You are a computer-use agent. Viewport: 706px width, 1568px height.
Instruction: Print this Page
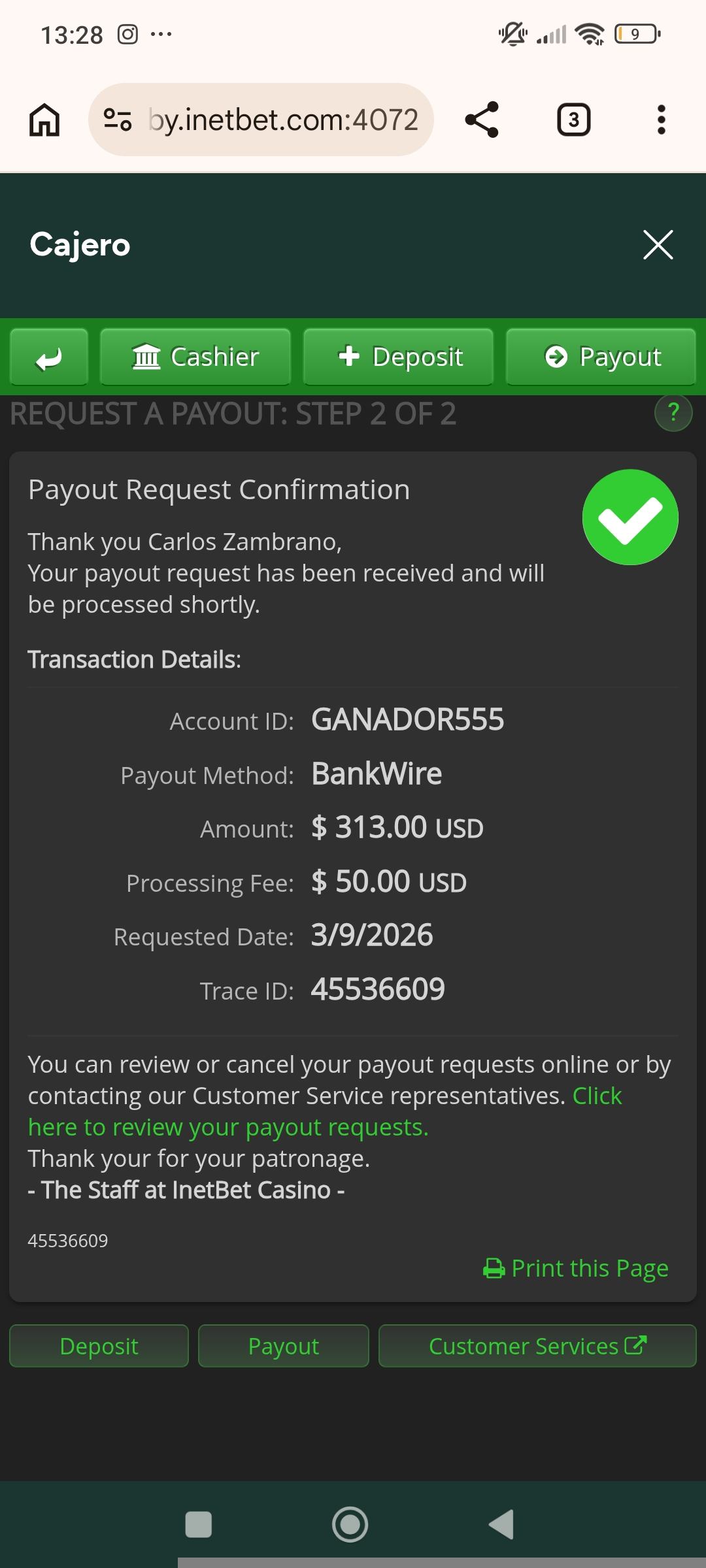coord(576,1268)
